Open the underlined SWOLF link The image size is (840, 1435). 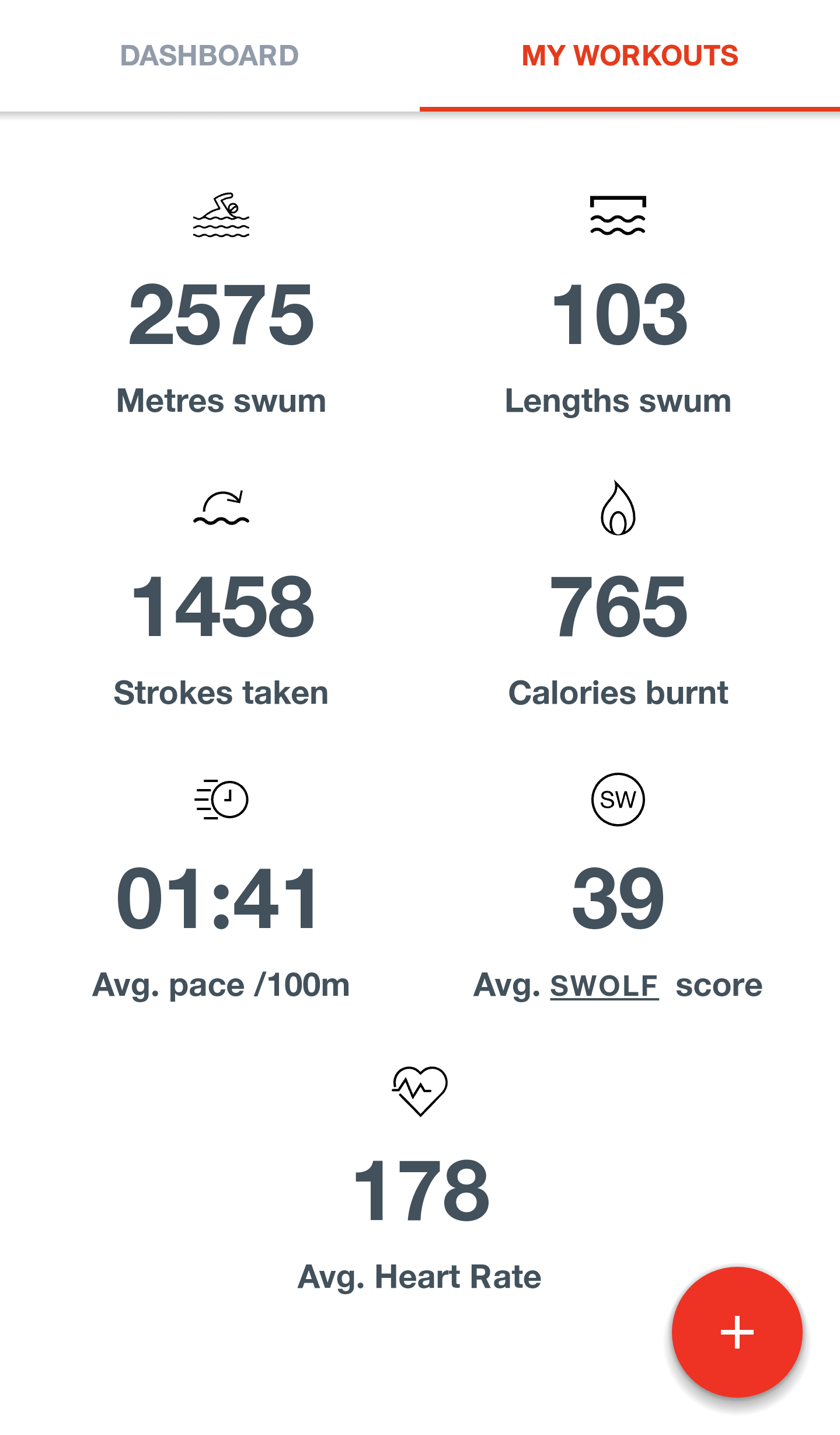tap(604, 986)
